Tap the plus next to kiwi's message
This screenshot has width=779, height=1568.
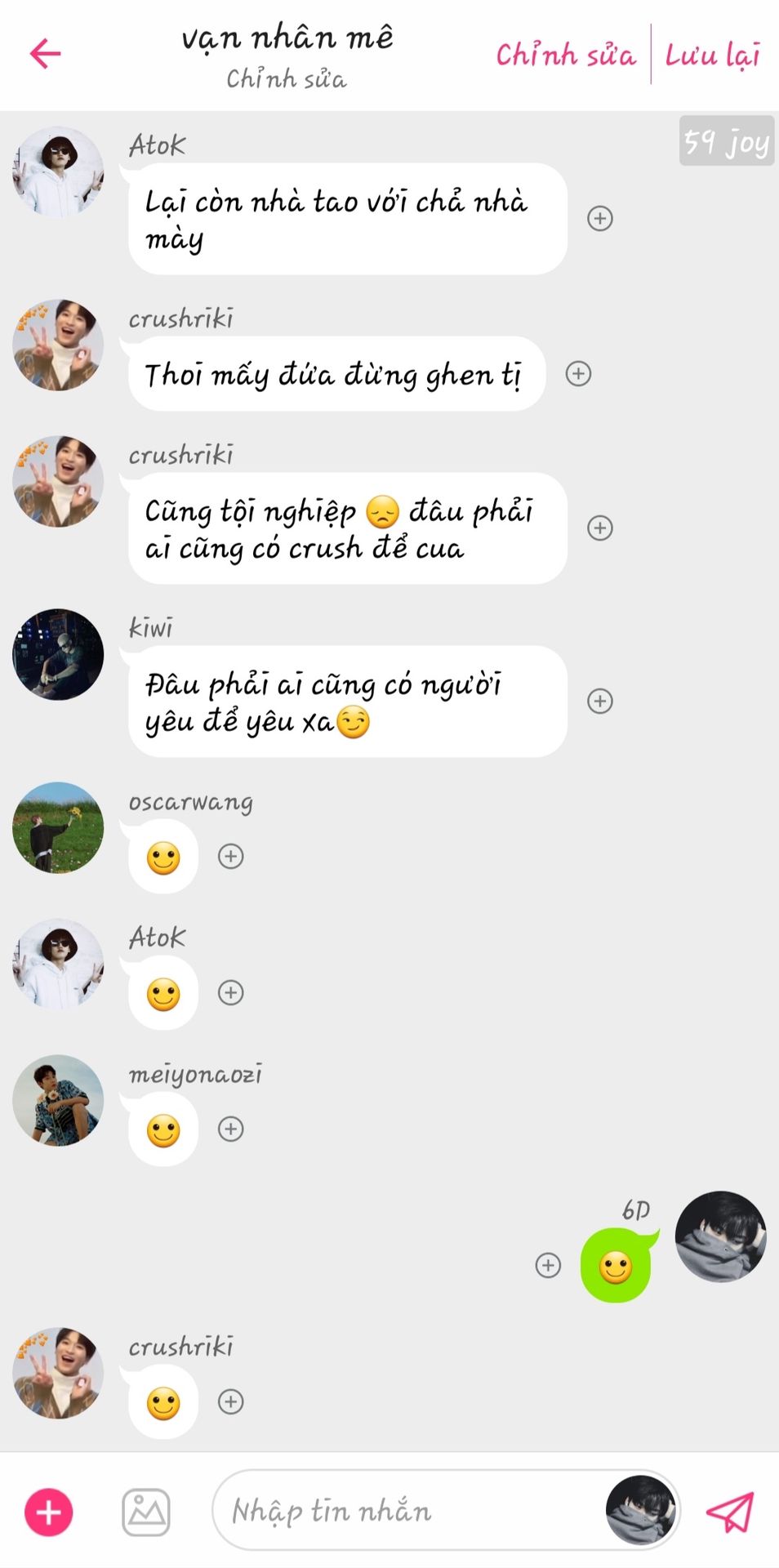click(600, 701)
